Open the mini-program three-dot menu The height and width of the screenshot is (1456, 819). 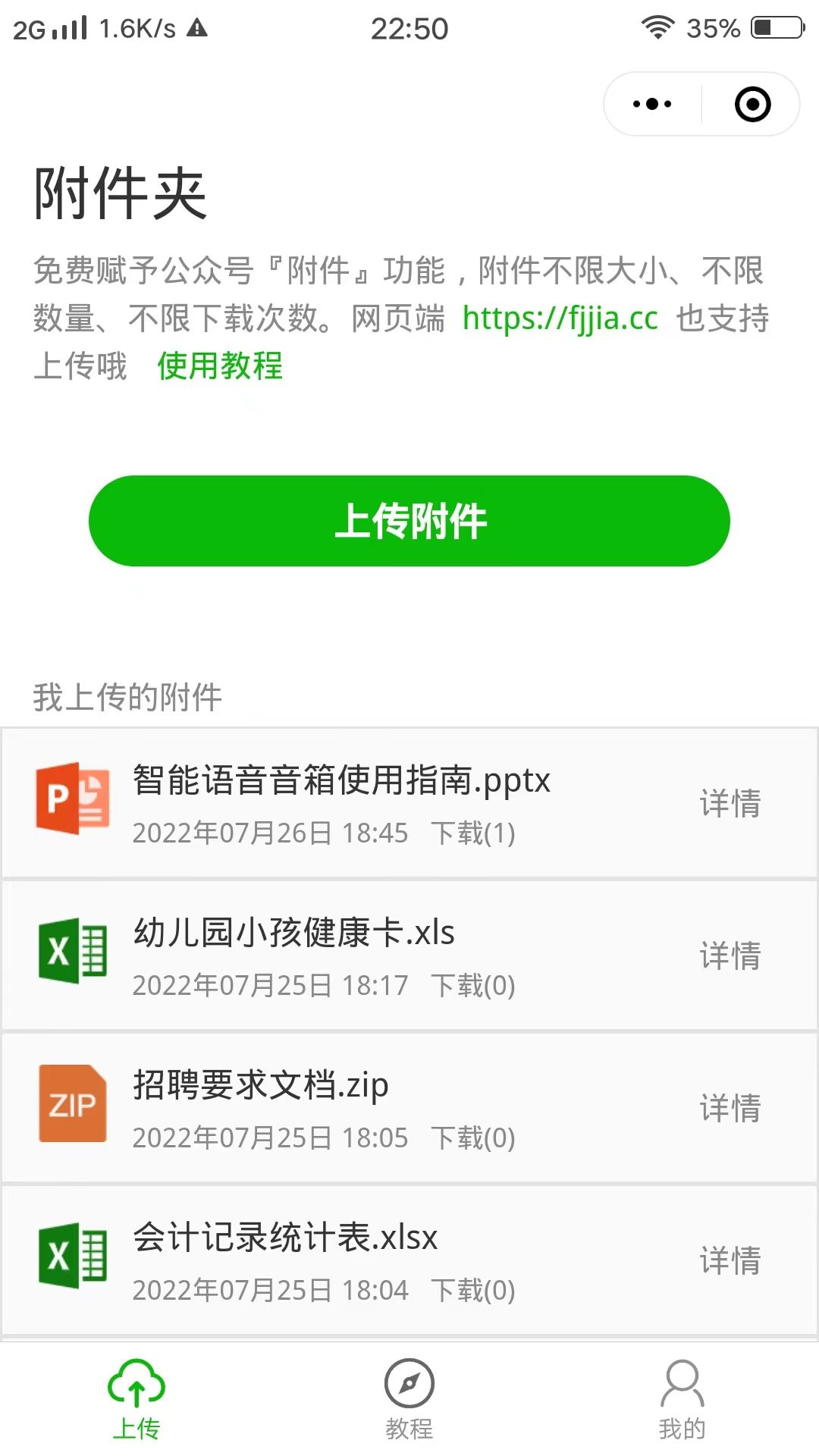click(651, 104)
